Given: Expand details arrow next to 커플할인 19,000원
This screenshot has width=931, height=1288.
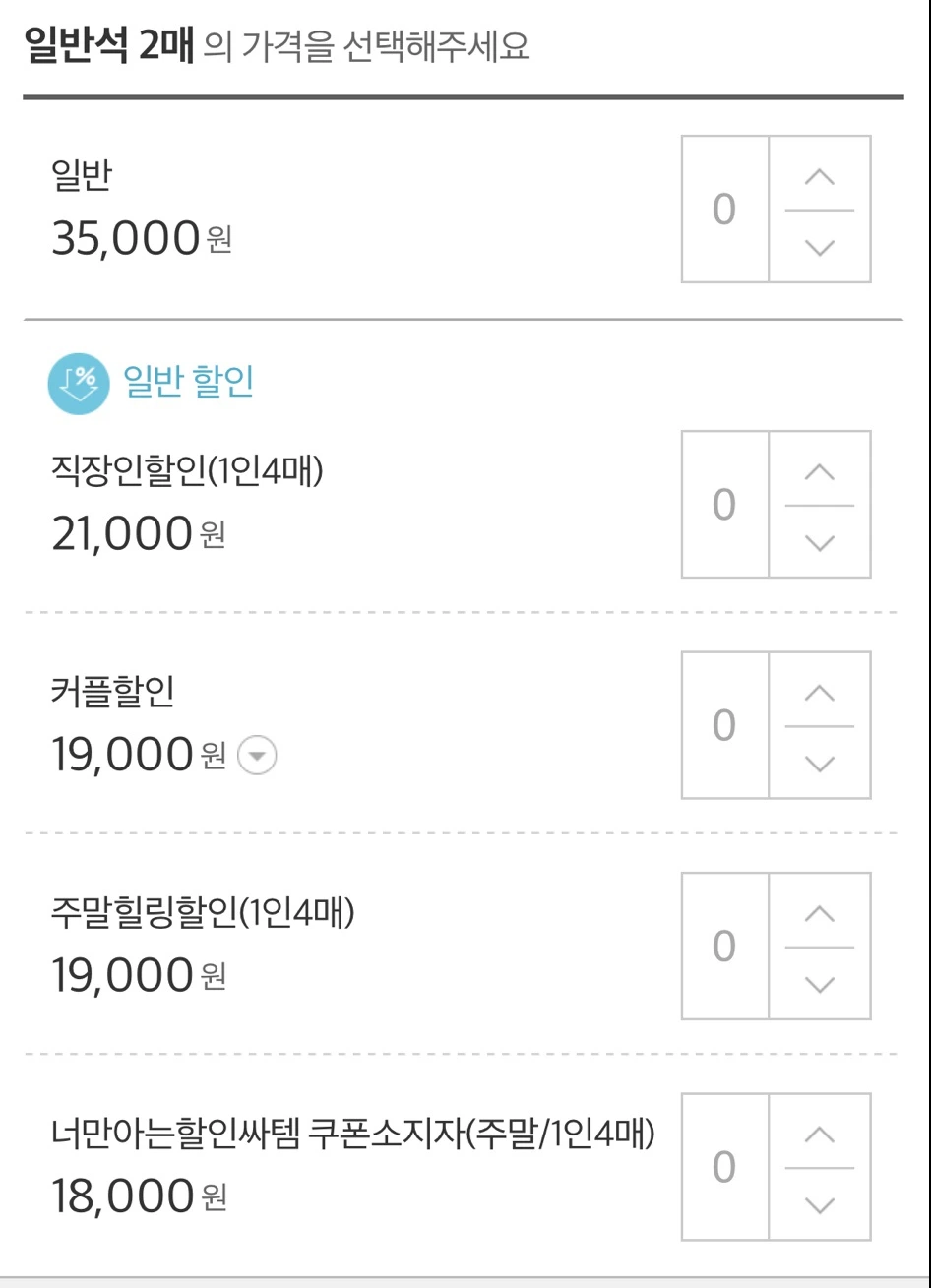Looking at the screenshot, I should (256, 755).
